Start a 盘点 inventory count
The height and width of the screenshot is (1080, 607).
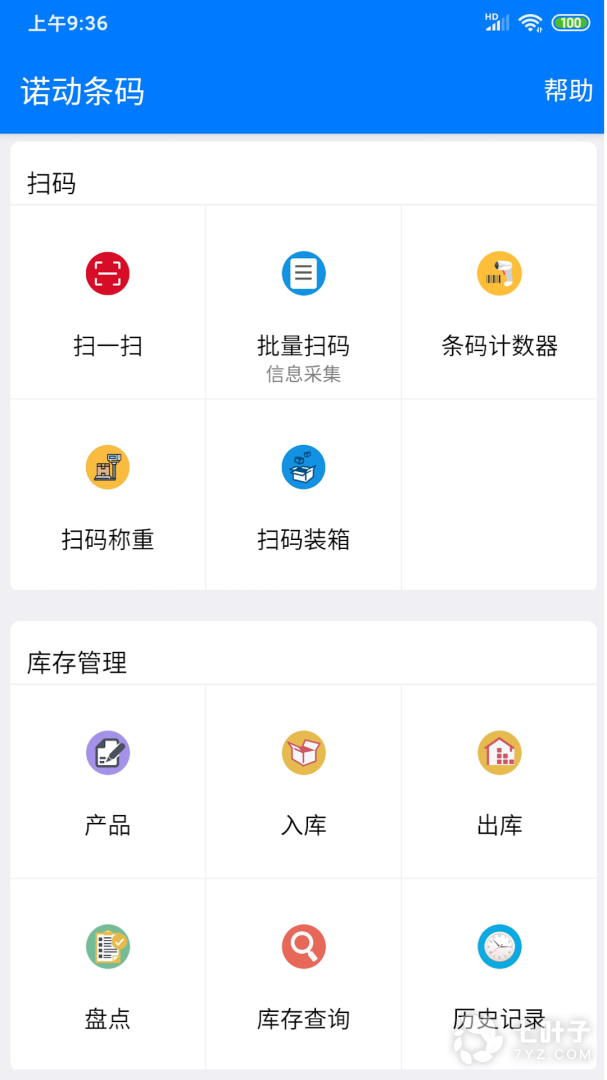click(x=108, y=975)
